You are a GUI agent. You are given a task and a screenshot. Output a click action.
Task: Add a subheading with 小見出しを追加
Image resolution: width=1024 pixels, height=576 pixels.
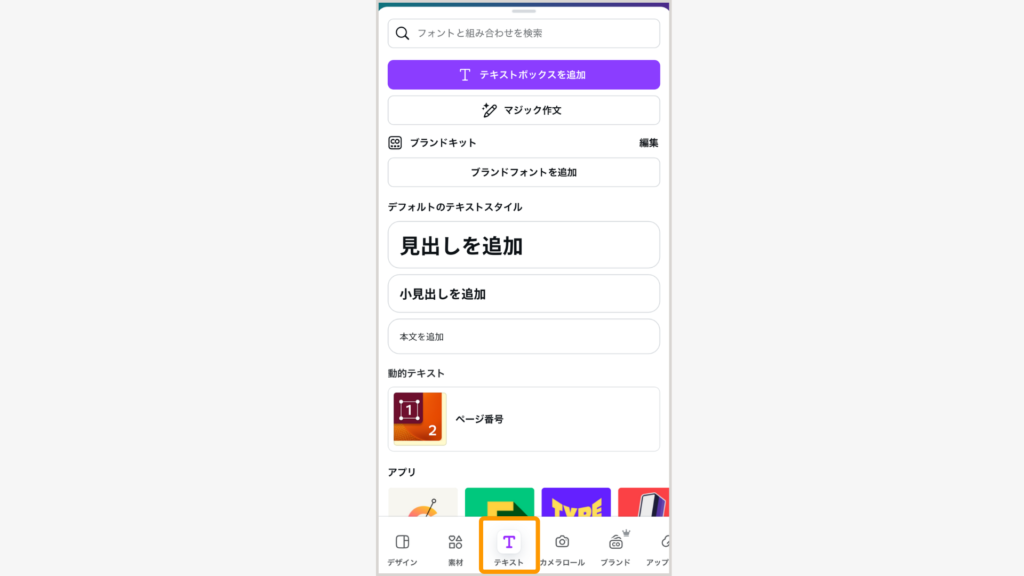(523, 294)
